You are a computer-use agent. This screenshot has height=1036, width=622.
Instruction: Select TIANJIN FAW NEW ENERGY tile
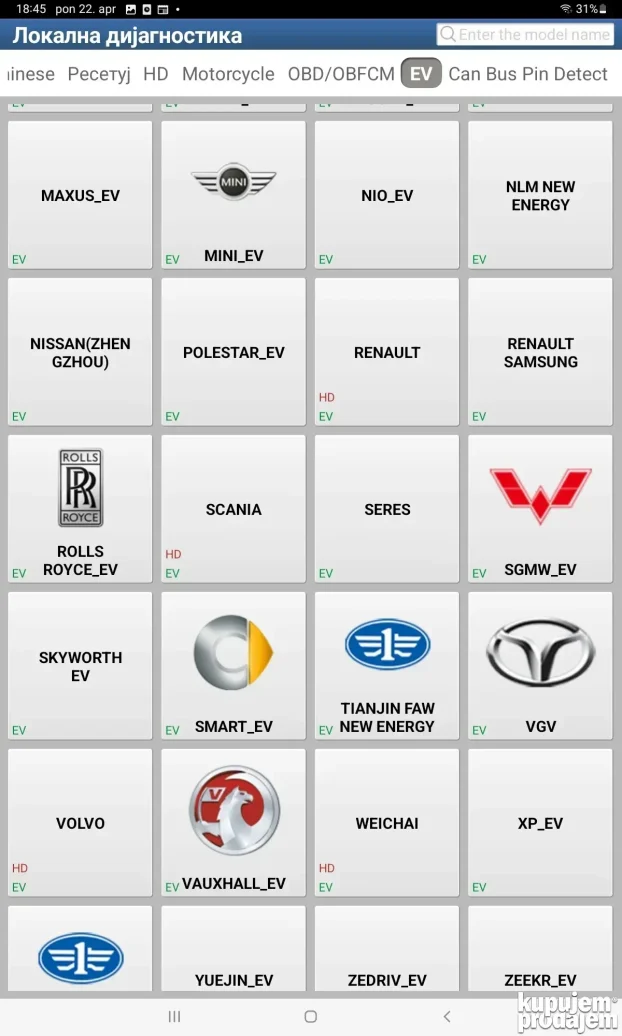387,665
